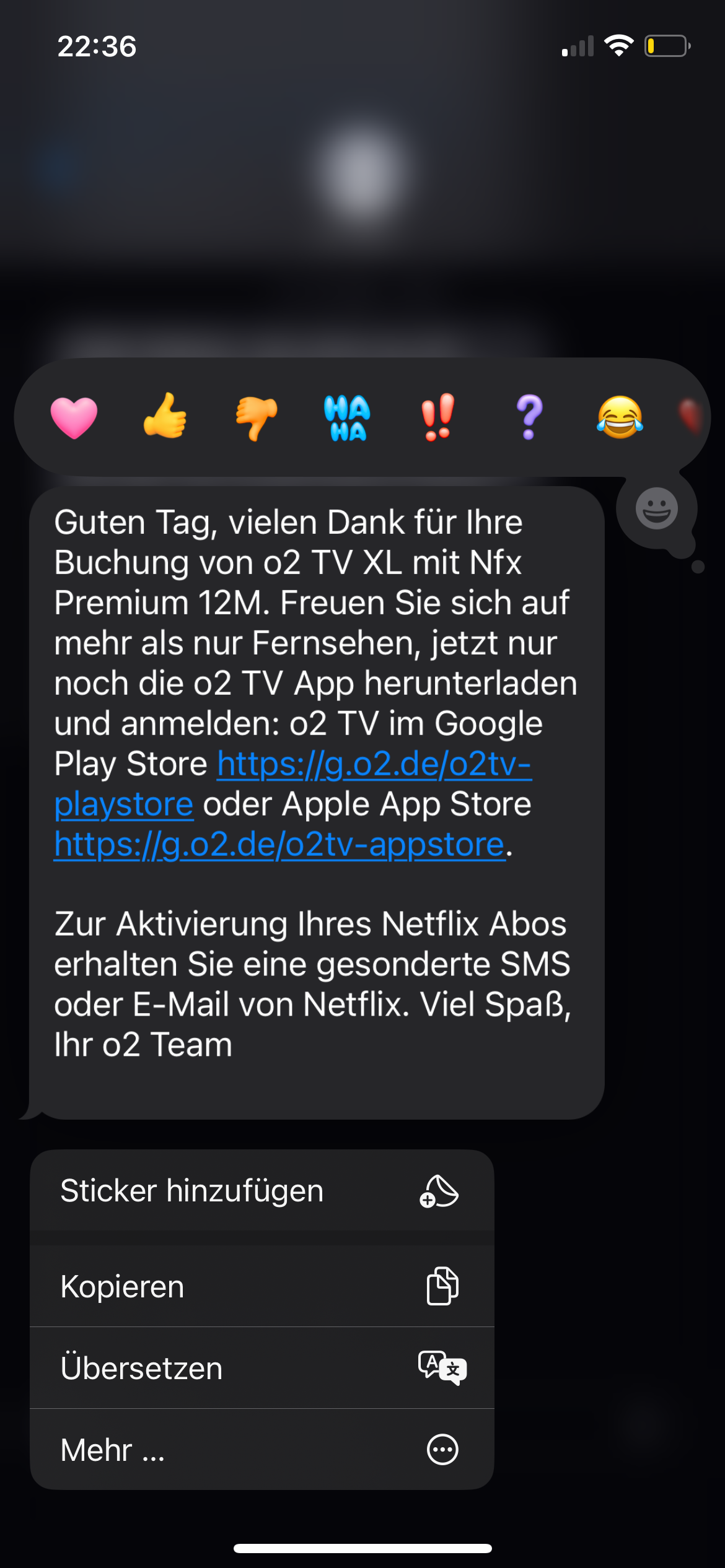
Task: Choose Kopieren to copy the message
Action: (262, 1286)
